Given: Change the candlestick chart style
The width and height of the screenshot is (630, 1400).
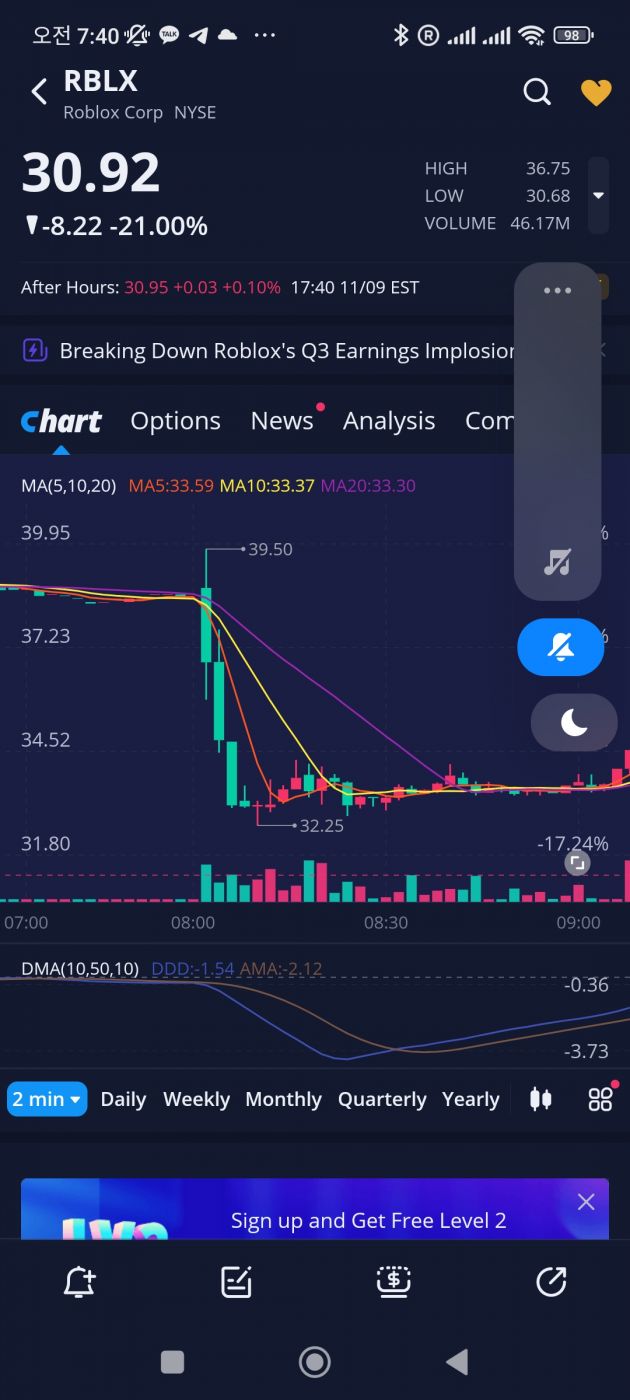Looking at the screenshot, I should [x=540, y=1099].
